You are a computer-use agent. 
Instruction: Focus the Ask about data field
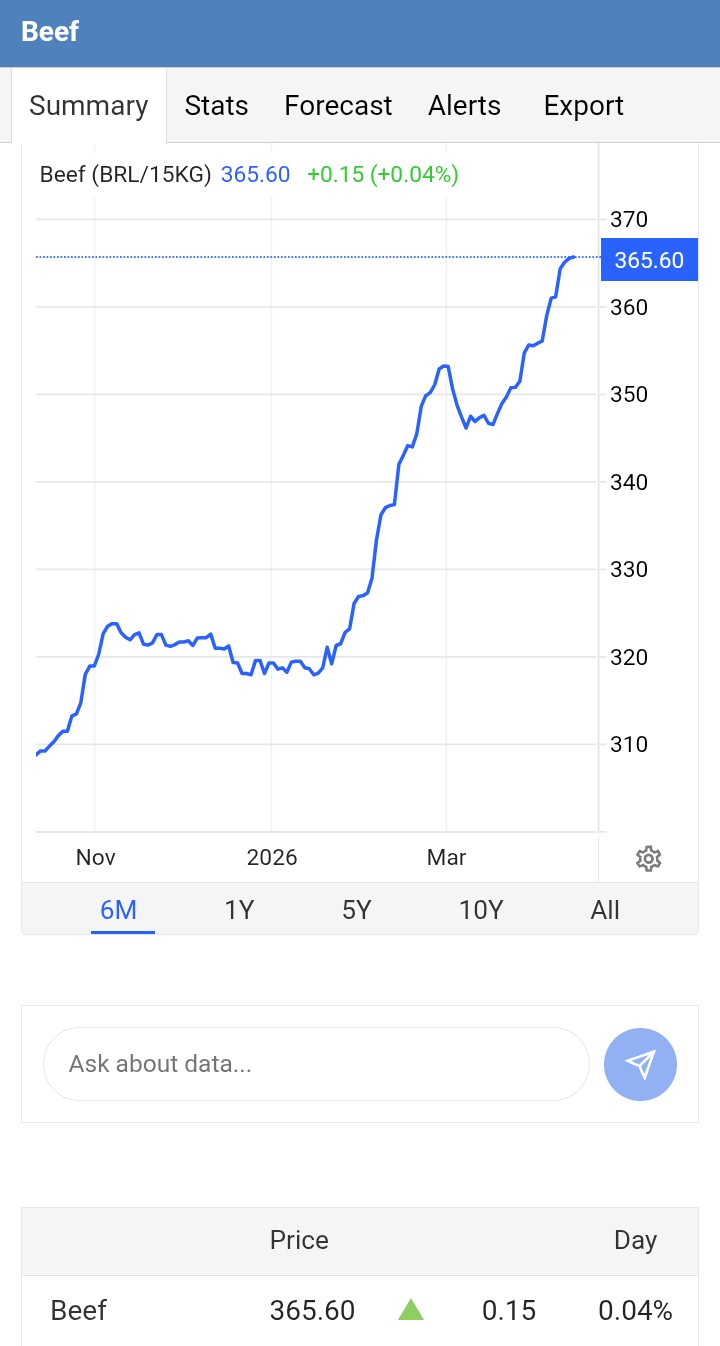pos(316,1064)
